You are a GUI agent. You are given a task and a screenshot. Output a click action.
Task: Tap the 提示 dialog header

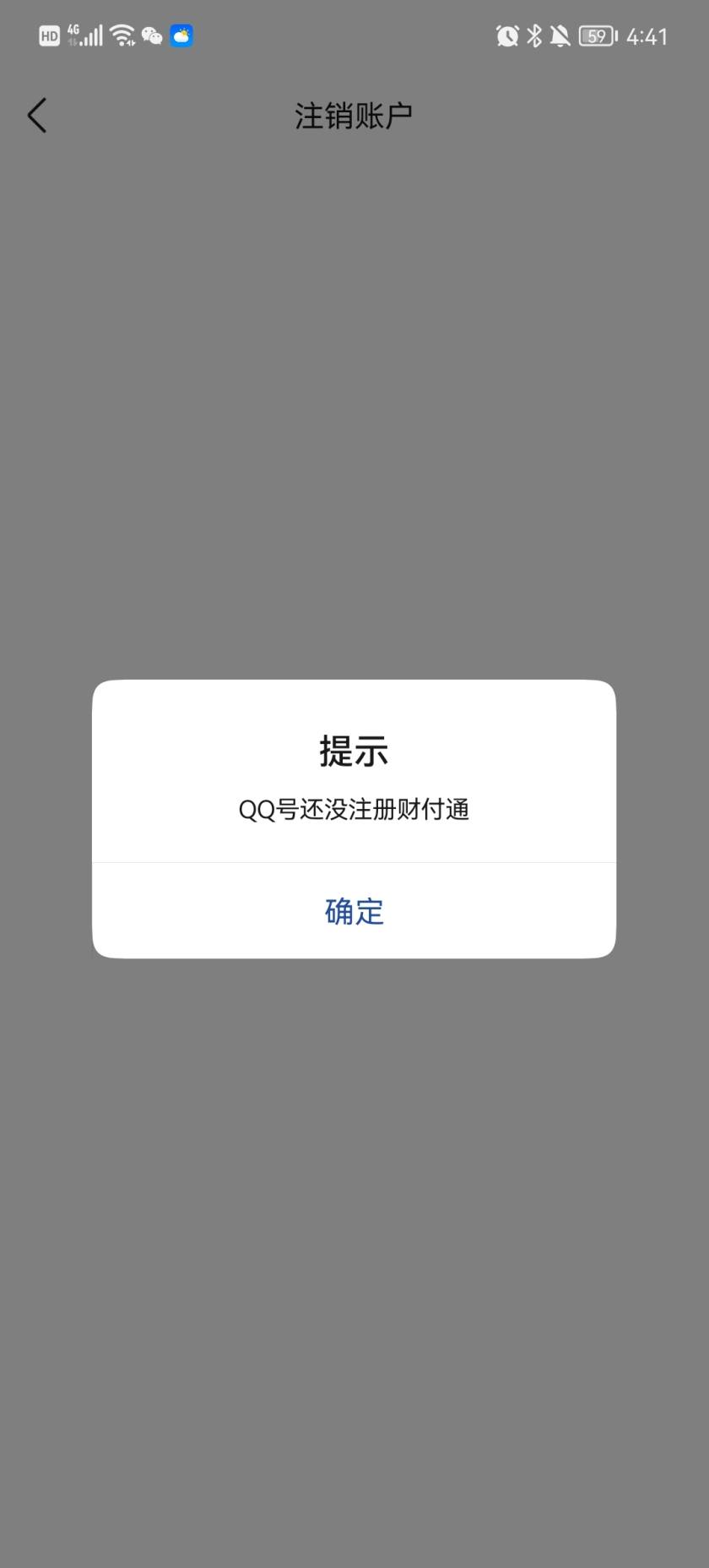click(x=353, y=751)
